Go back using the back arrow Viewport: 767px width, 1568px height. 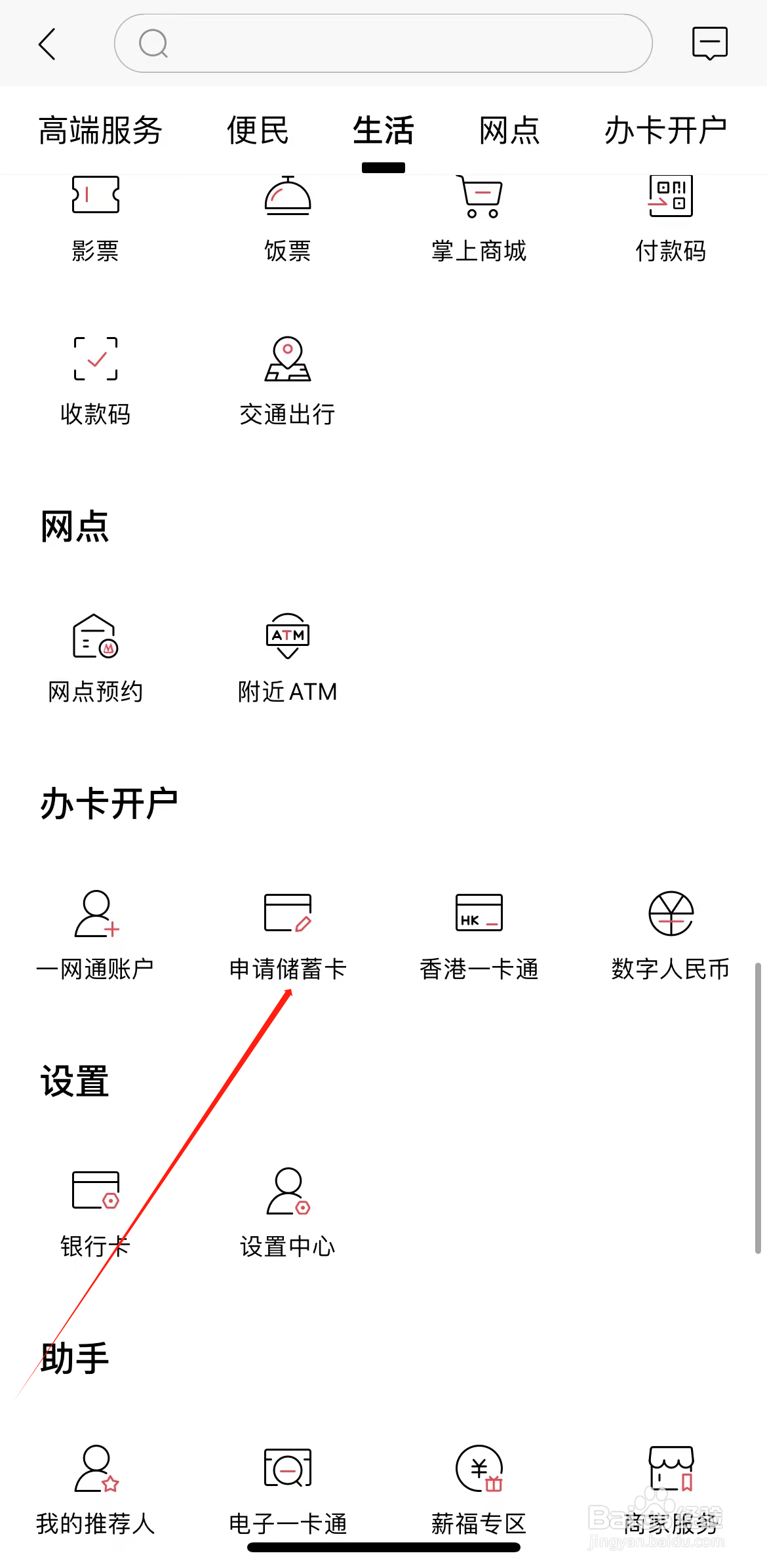click(x=47, y=43)
